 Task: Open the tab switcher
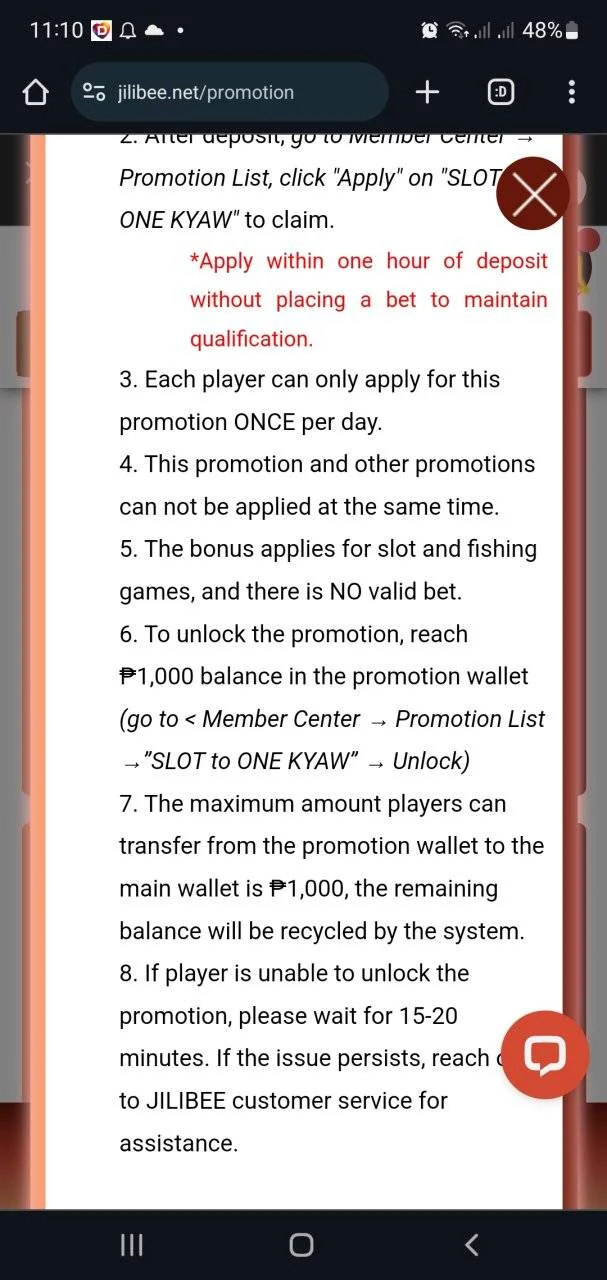[501, 93]
